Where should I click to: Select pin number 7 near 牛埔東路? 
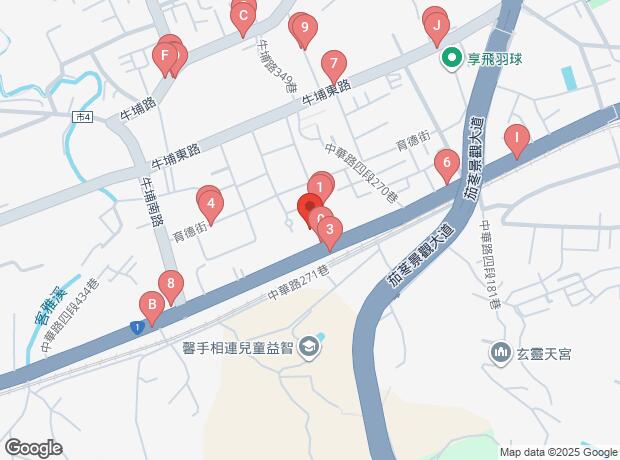point(333,67)
